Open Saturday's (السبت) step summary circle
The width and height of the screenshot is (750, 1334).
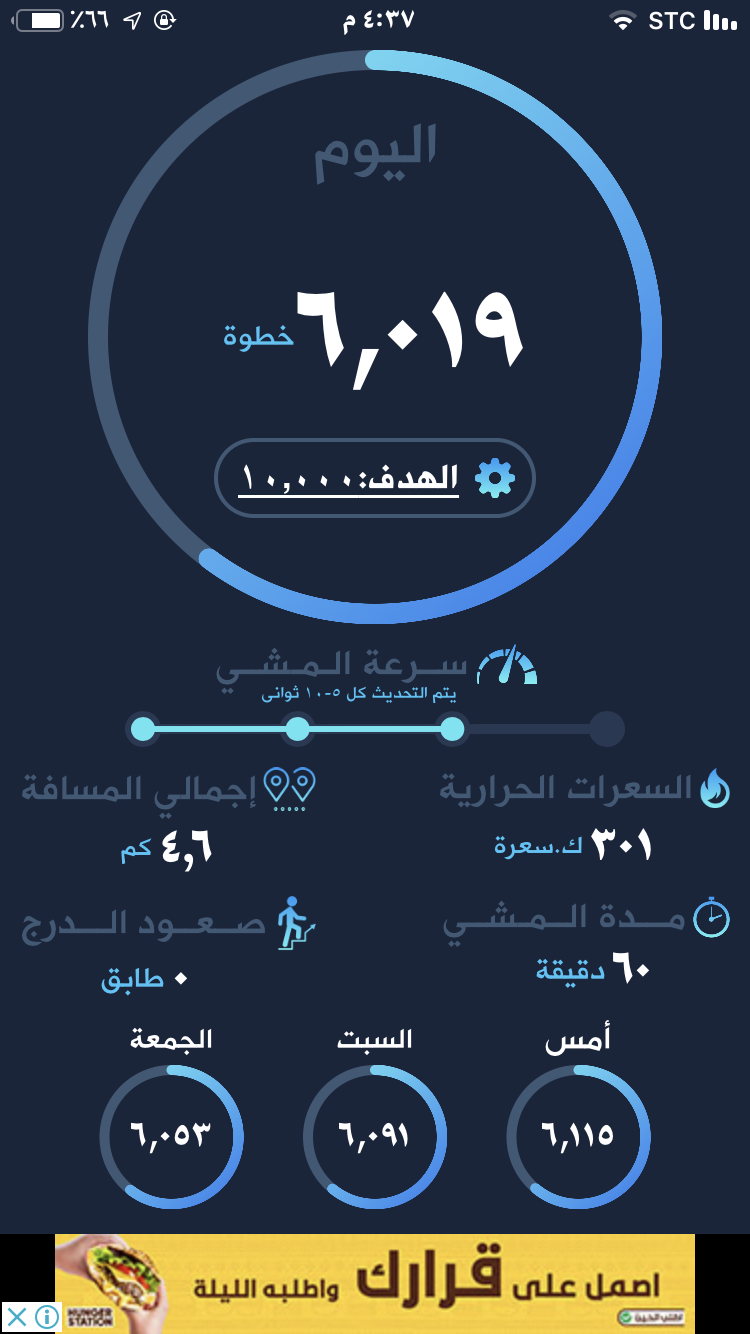click(x=375, y=1136)
